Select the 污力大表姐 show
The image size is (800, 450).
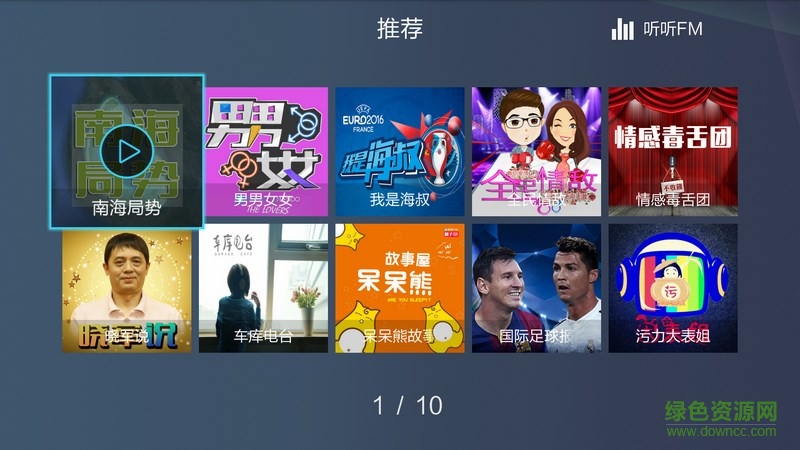pos(672,288)
